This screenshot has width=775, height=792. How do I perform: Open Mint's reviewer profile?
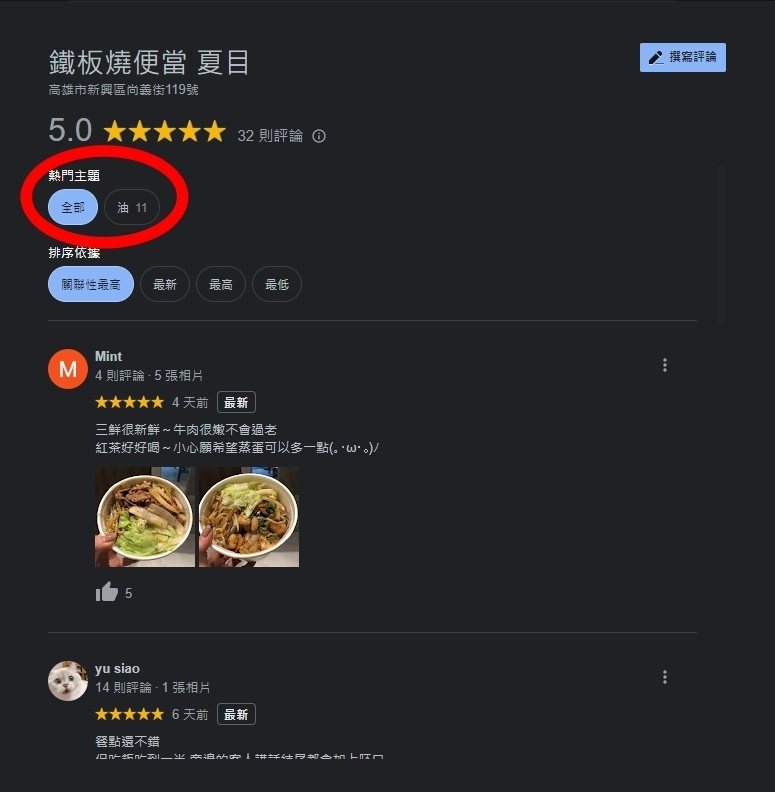tap(68, 369)
